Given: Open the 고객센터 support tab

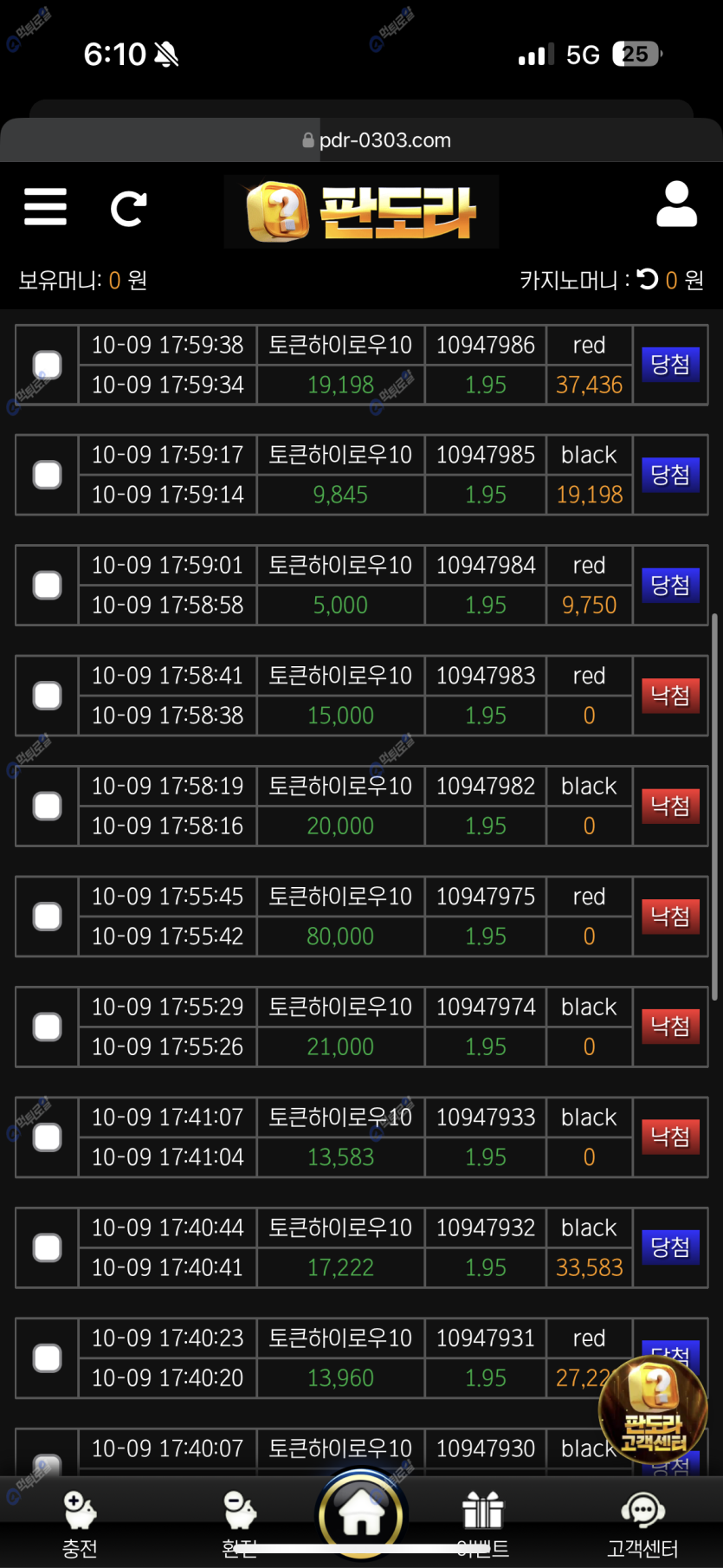Looking at the screenshot, I should pyautogui.click(x=642, y=1524).
